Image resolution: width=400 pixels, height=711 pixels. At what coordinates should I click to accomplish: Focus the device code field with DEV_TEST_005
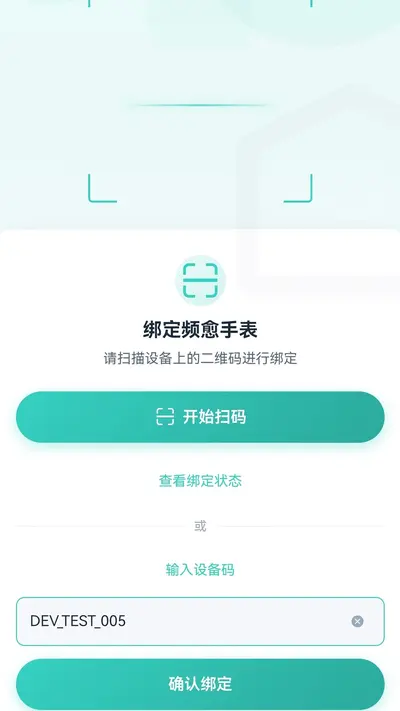tap(200, 621)
